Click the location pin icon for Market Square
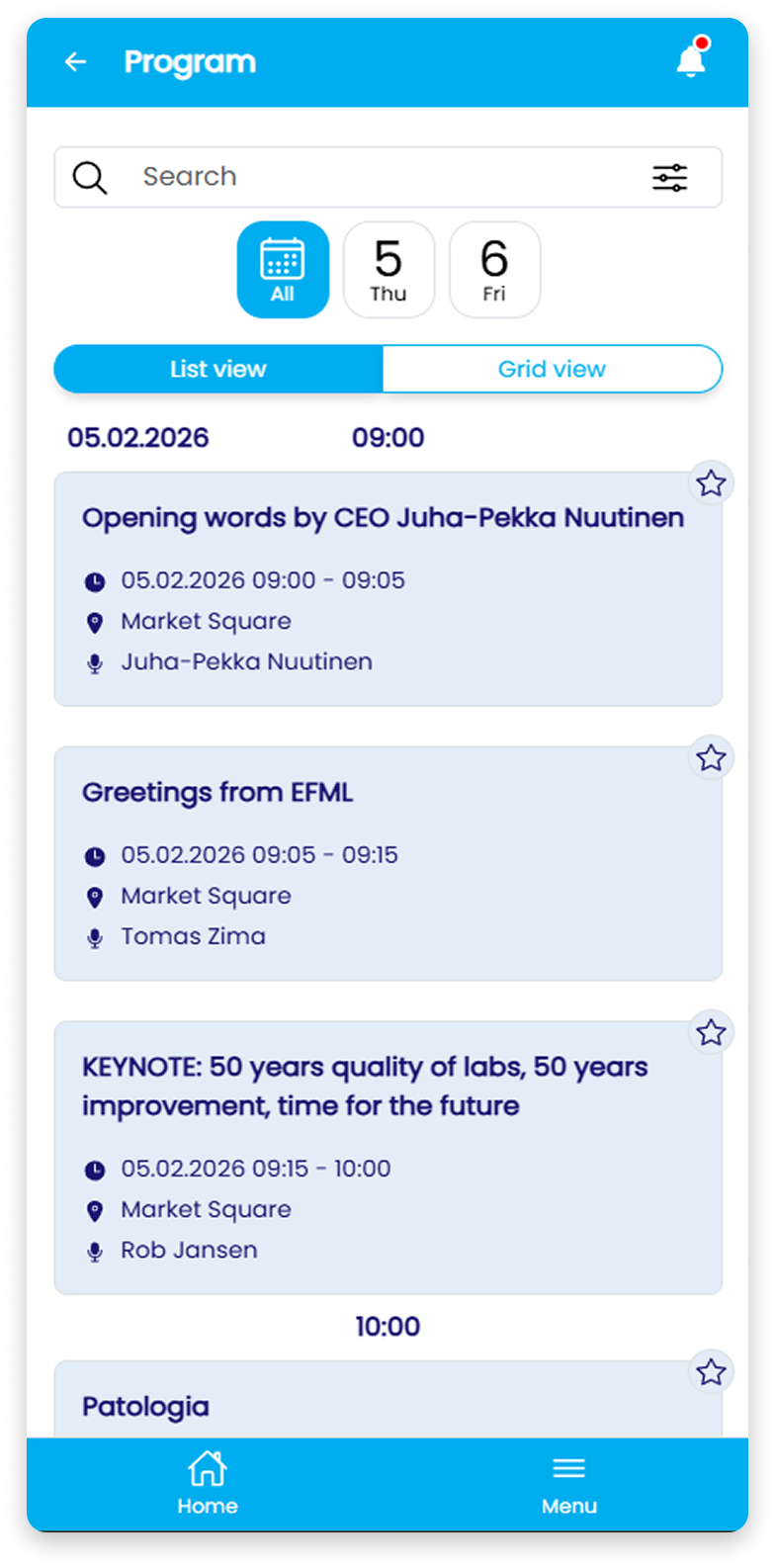 pyautogui.click(x=95, y=621)
